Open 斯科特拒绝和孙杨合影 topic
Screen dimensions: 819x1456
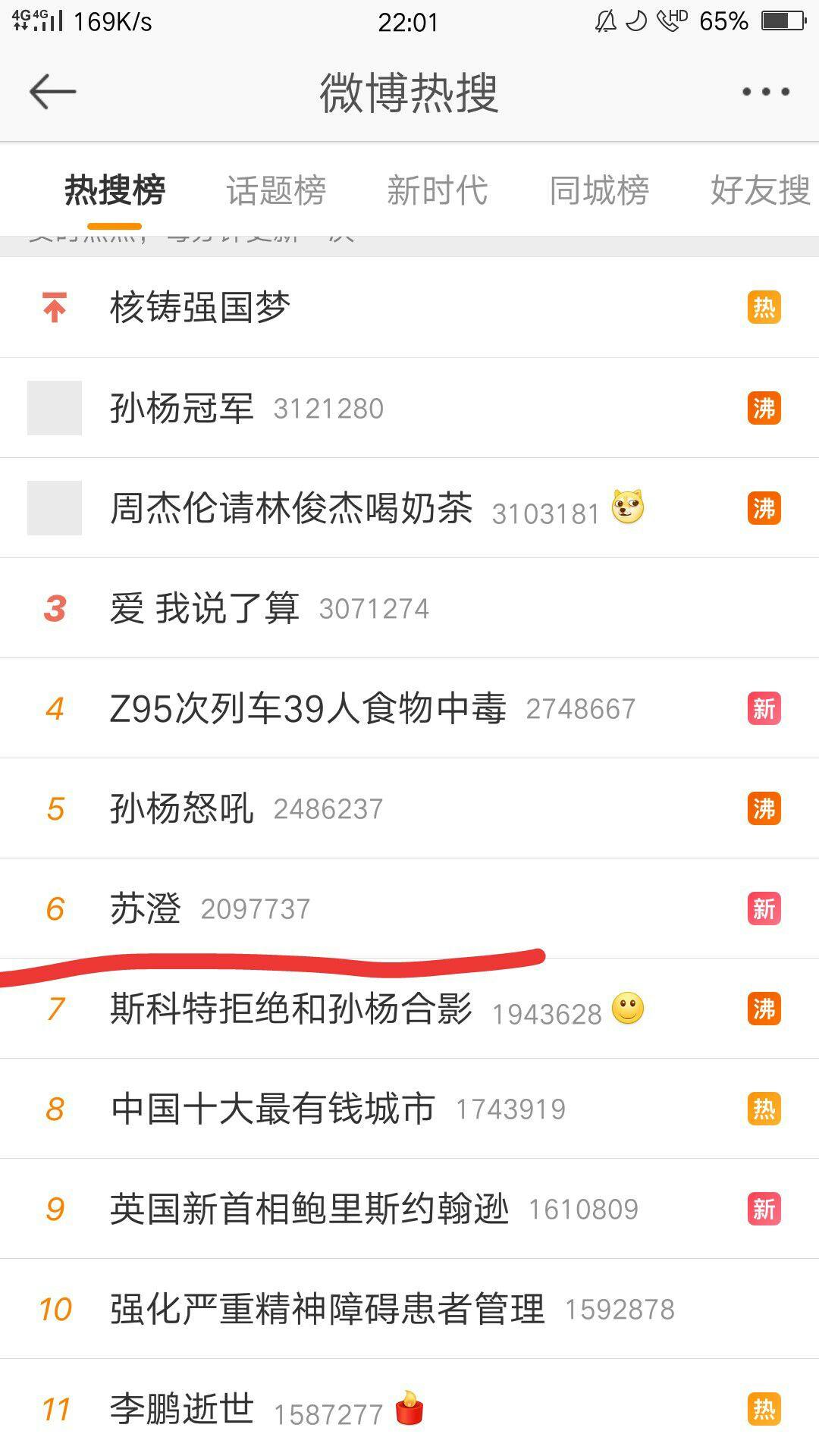(x=291, y=1009)
